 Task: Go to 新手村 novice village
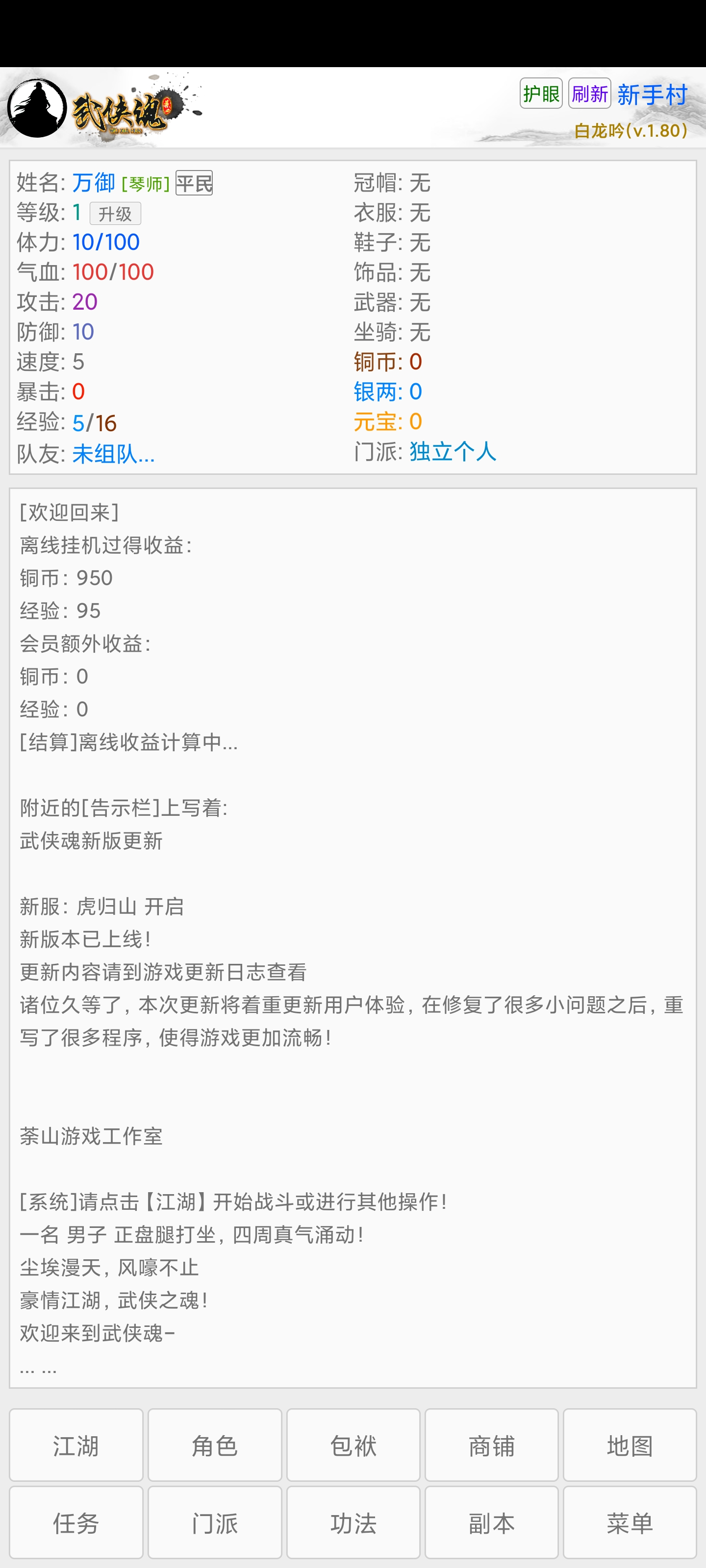click(x=652, y=95)
